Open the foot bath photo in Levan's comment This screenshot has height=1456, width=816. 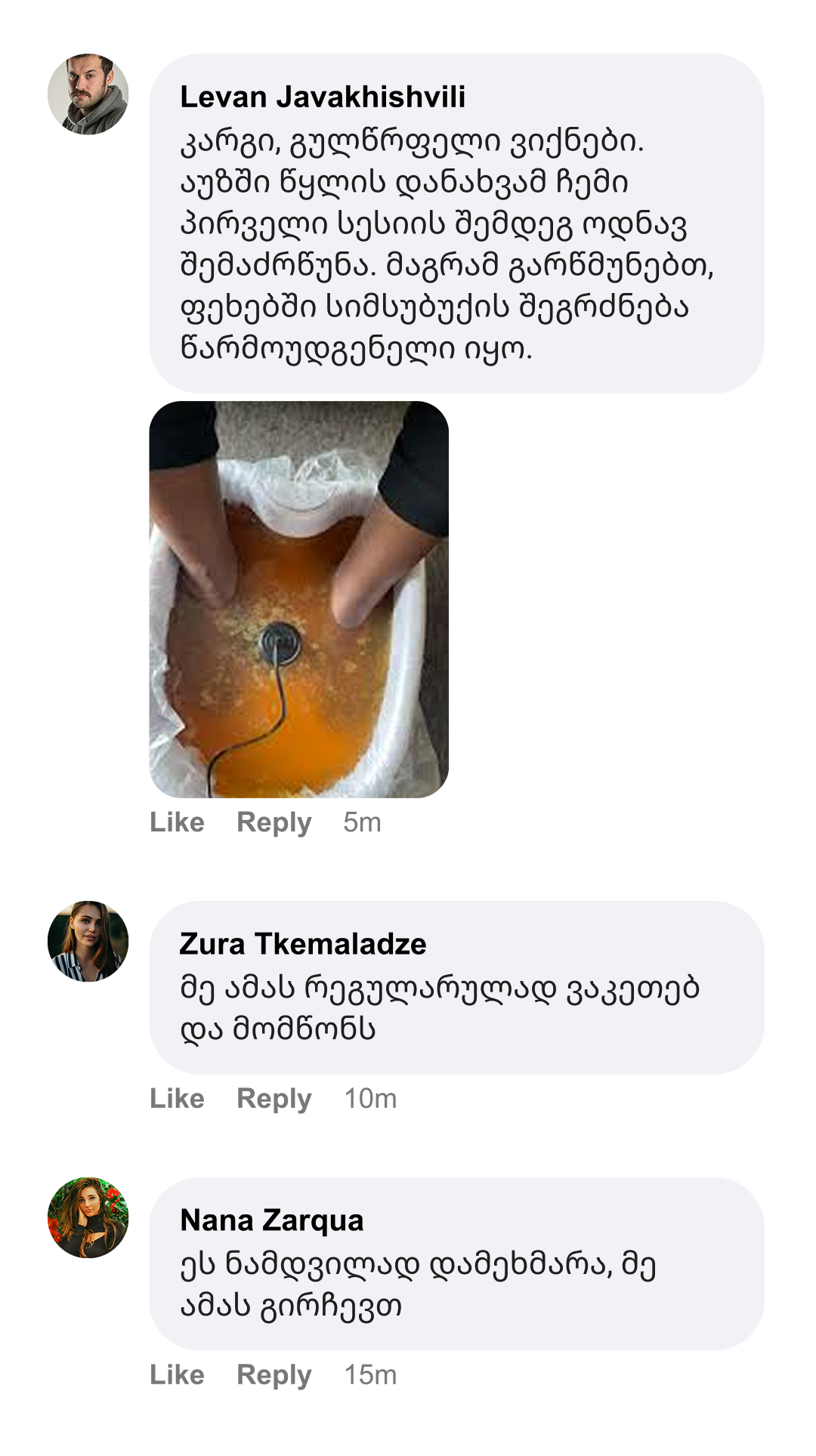(x=299, y=599)
